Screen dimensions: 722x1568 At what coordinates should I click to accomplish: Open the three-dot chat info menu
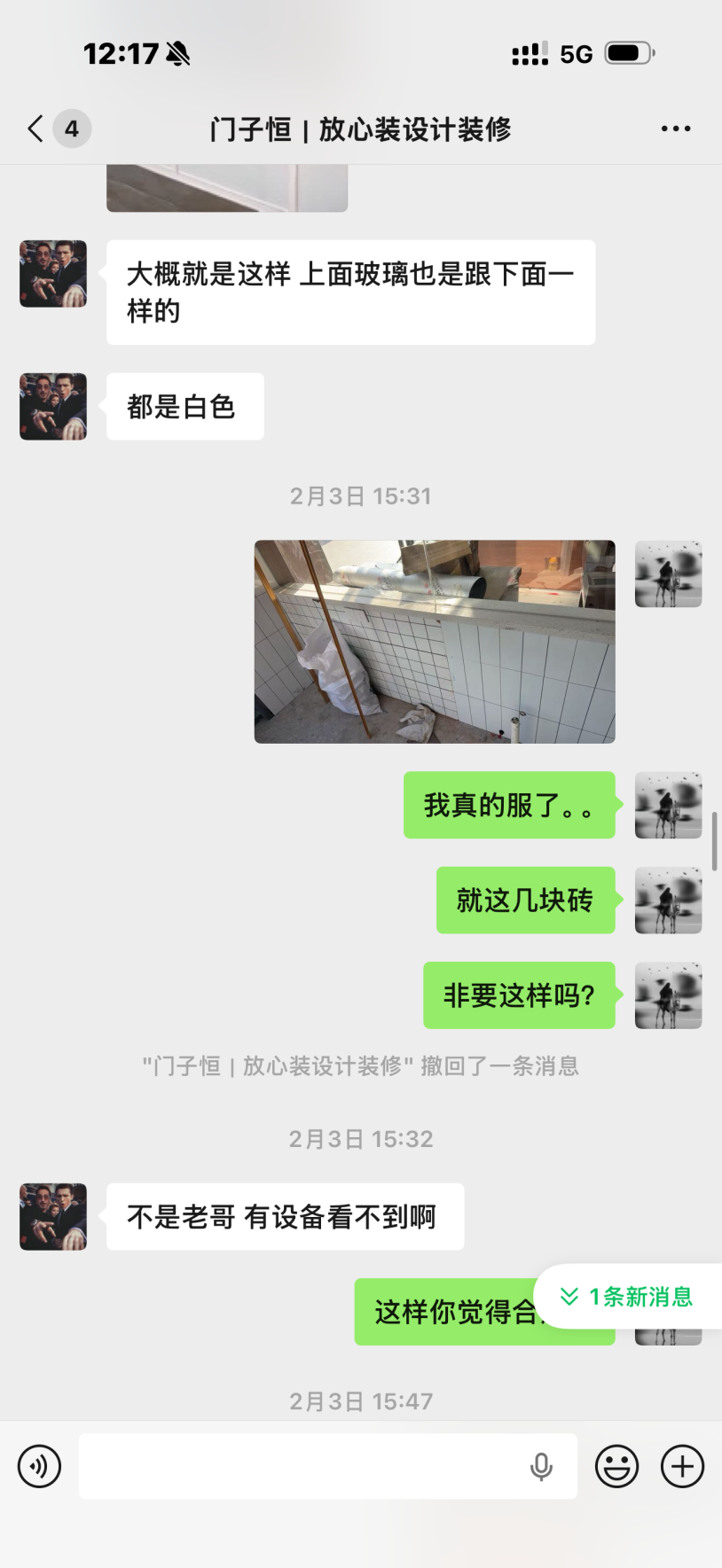click(x=675, y=129)
